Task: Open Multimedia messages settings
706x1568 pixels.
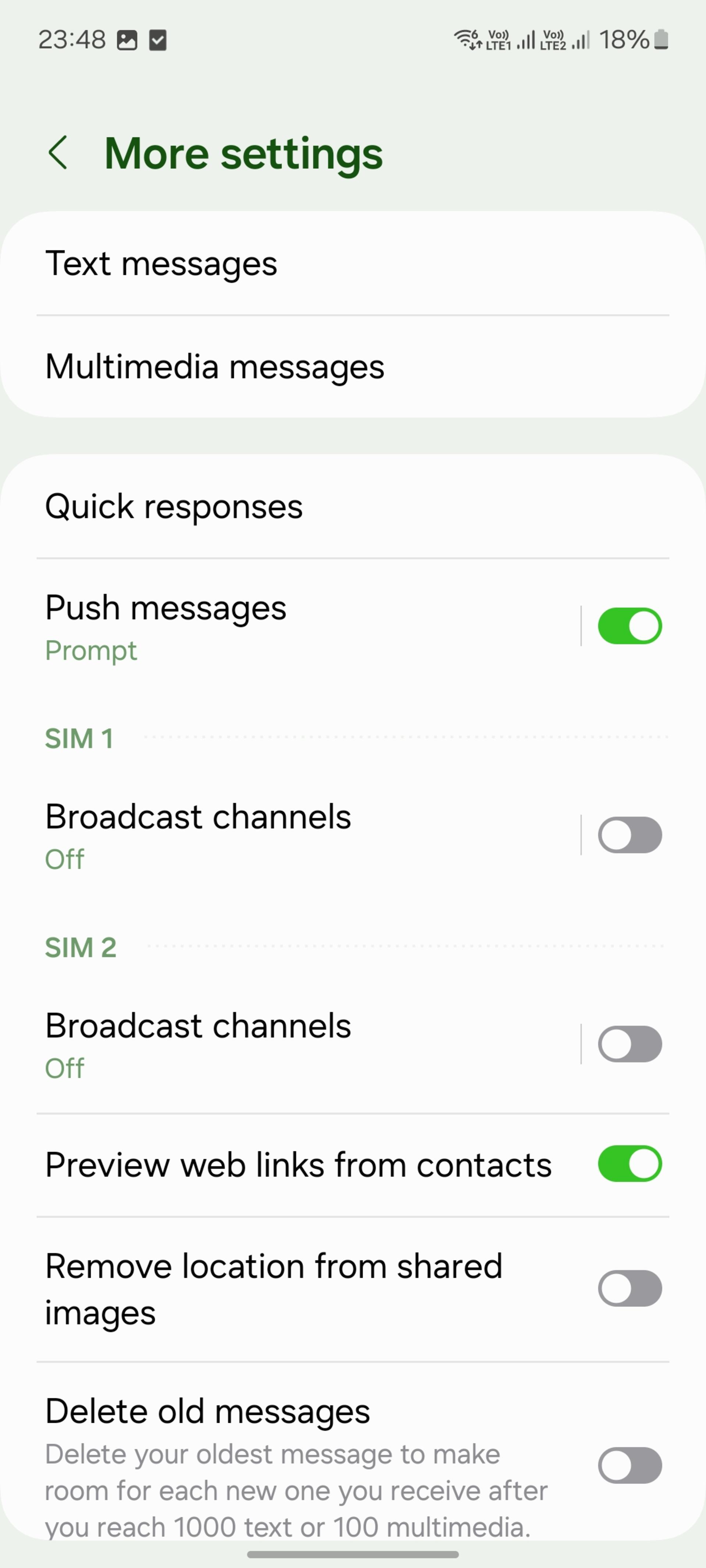Action: [x=353, y=366]
